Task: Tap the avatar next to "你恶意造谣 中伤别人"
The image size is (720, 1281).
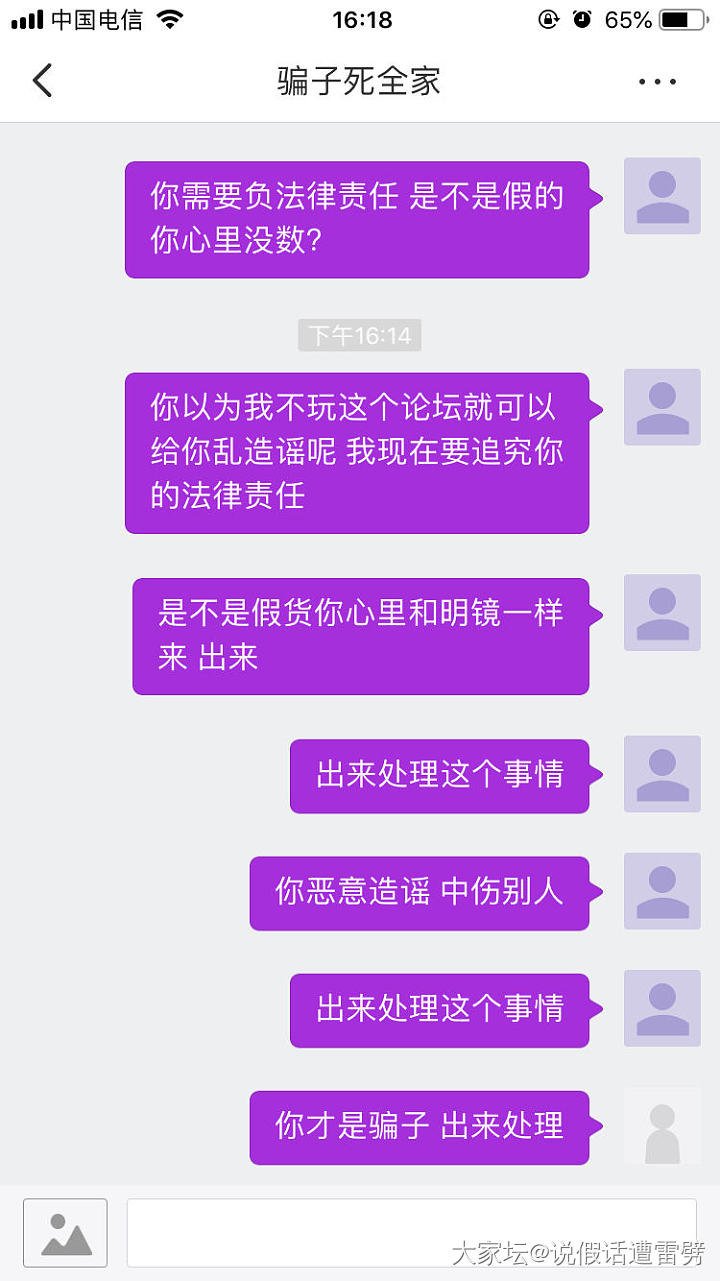Action: pos(662,892)
